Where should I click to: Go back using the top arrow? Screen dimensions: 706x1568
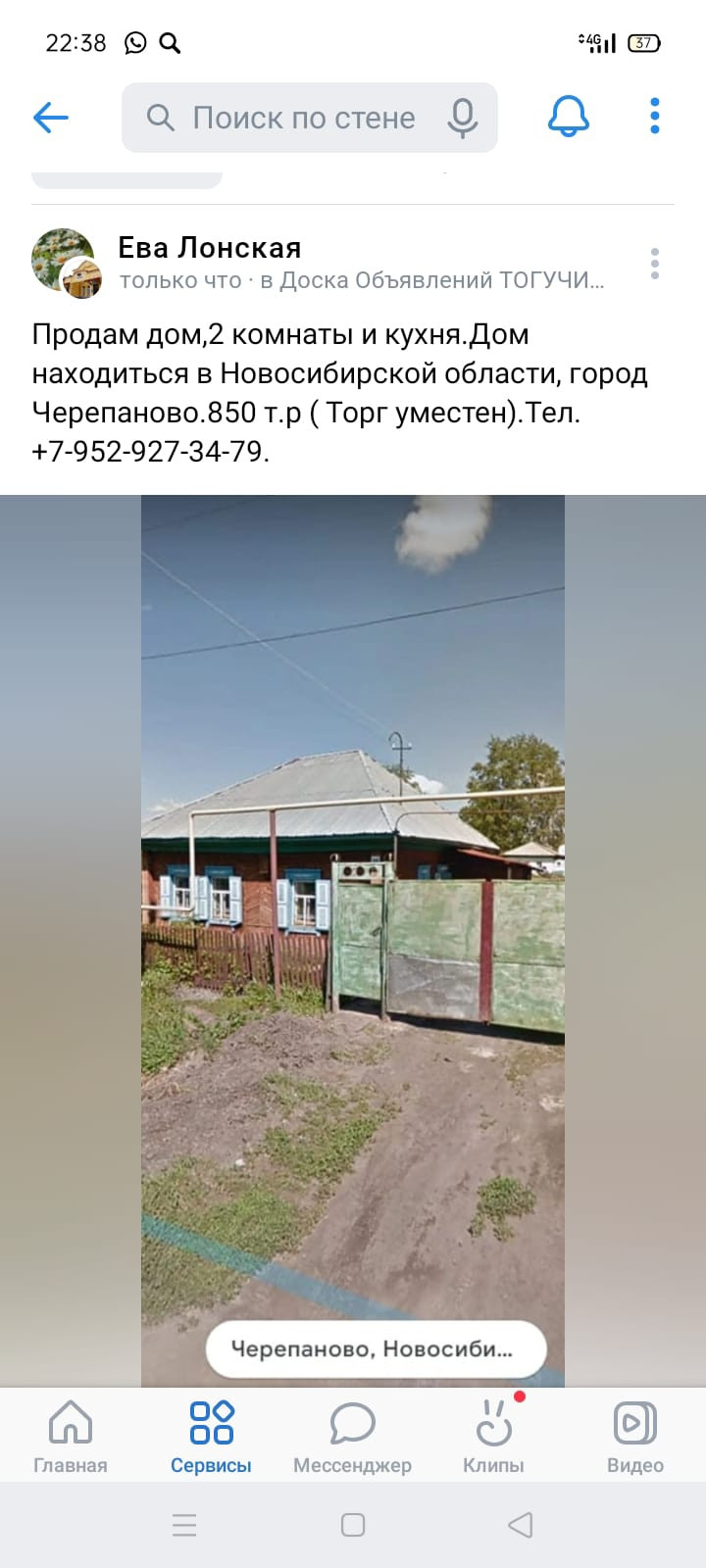coord(51,118)
